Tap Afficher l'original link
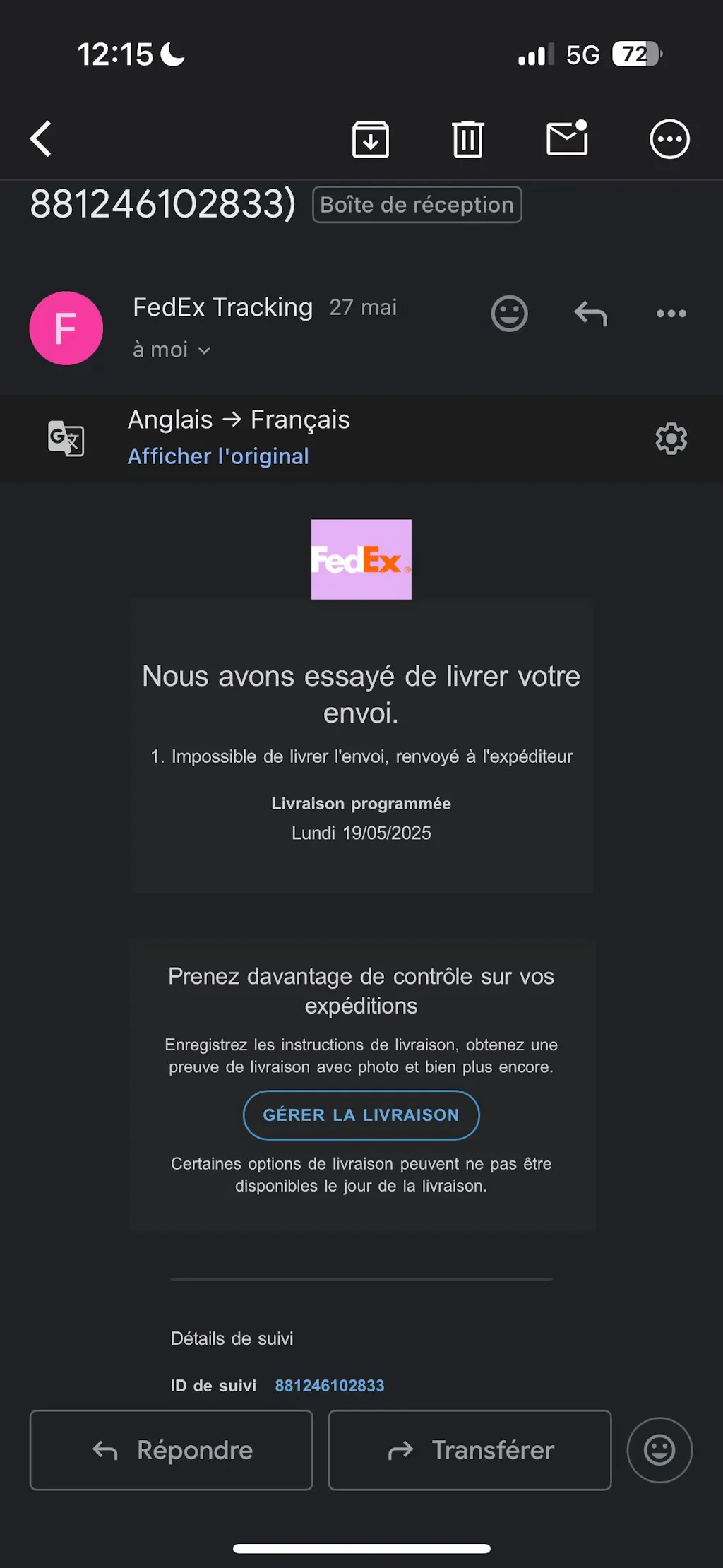The height and width of the screenshot is (1568, 723). tap(218, 456)
